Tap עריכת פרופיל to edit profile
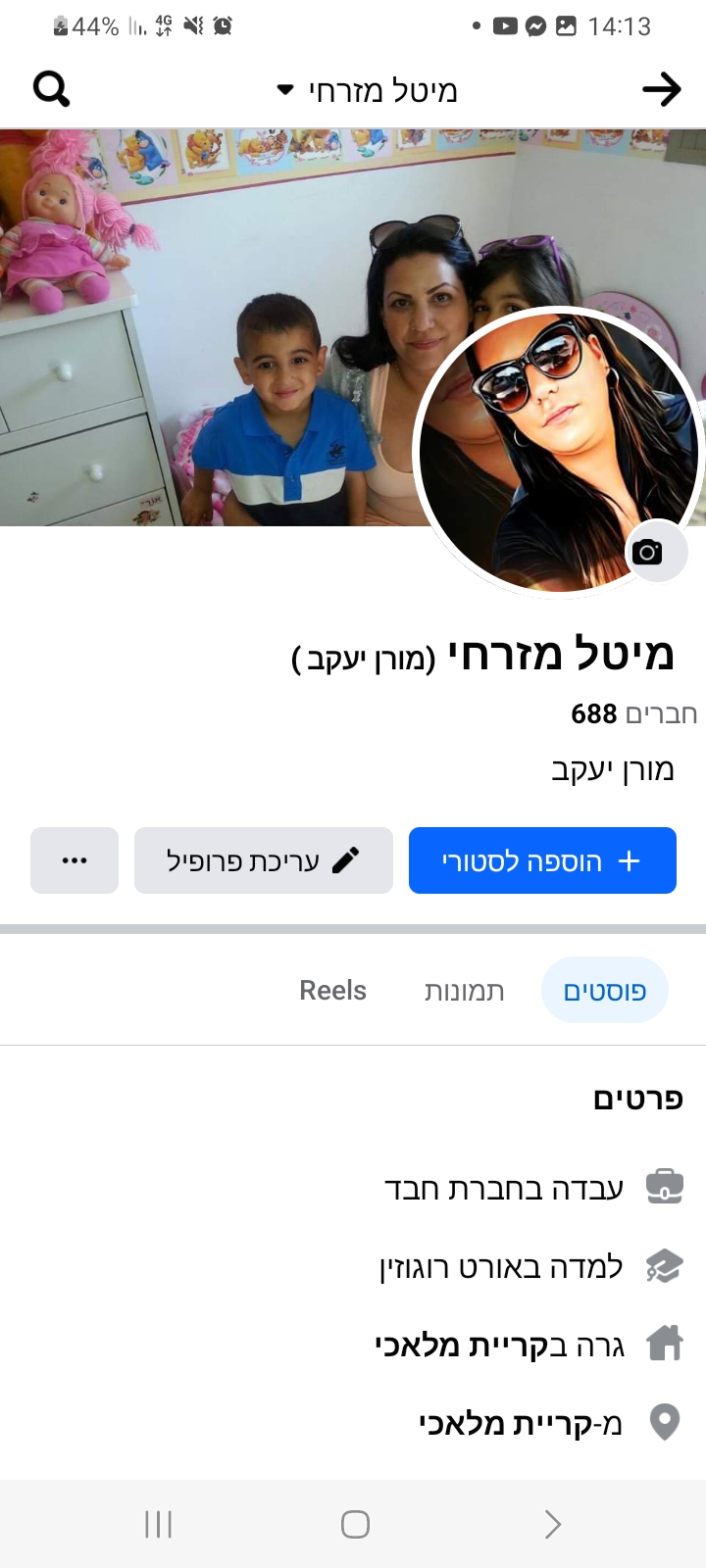Screen dimensions: 706x1568 (264, 860)
